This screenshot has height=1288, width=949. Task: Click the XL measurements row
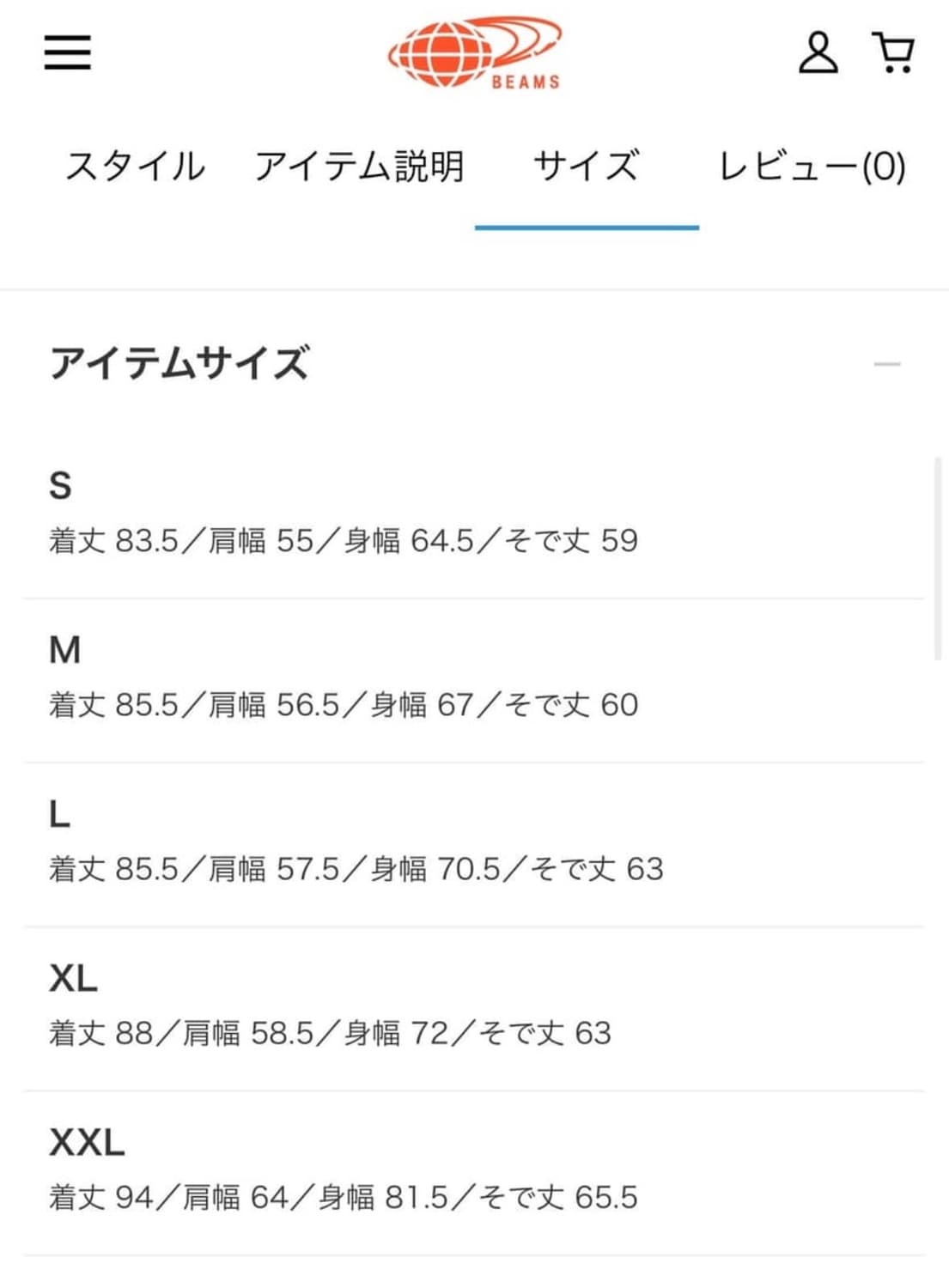(329, 1033)
